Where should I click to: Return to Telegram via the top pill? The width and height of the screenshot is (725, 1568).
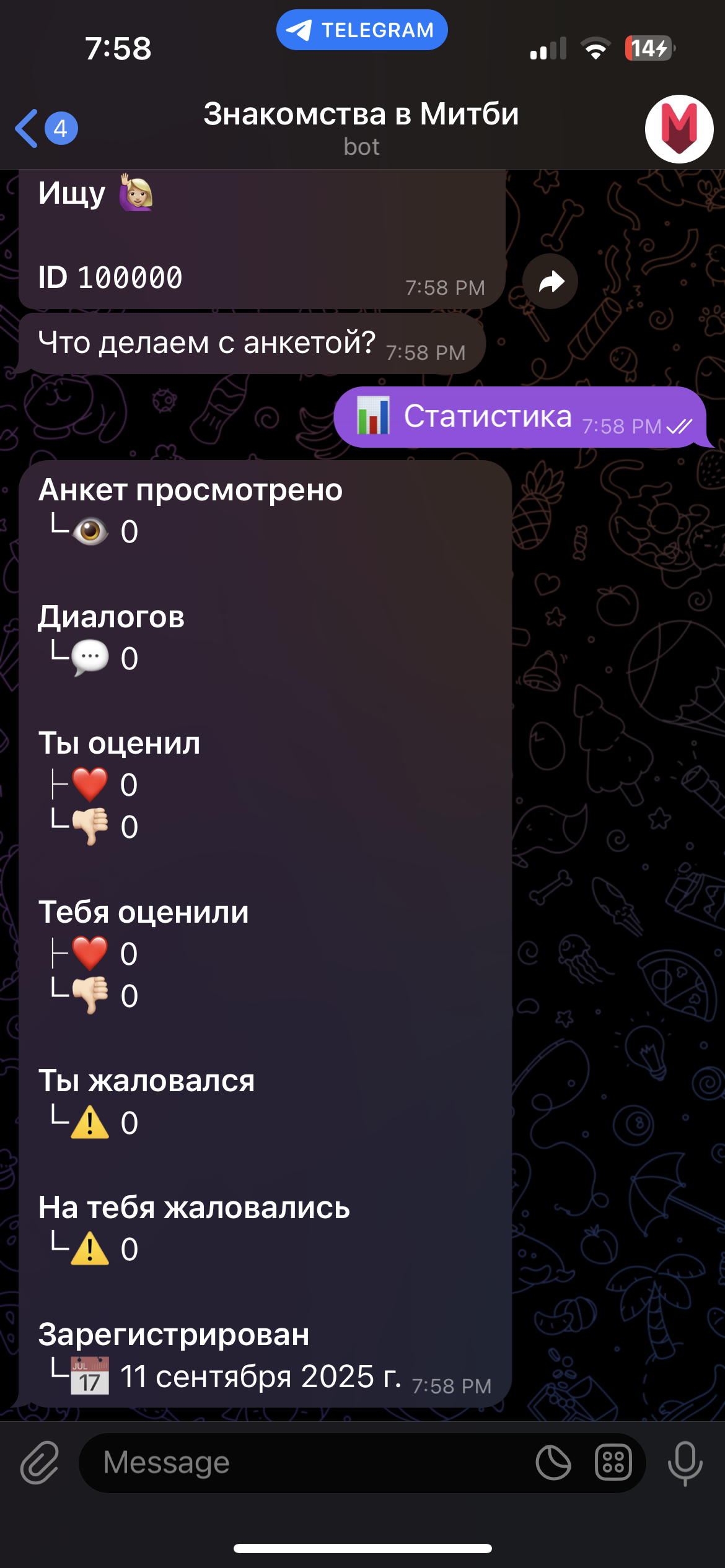pyautogui.click(x=362, y=30)
